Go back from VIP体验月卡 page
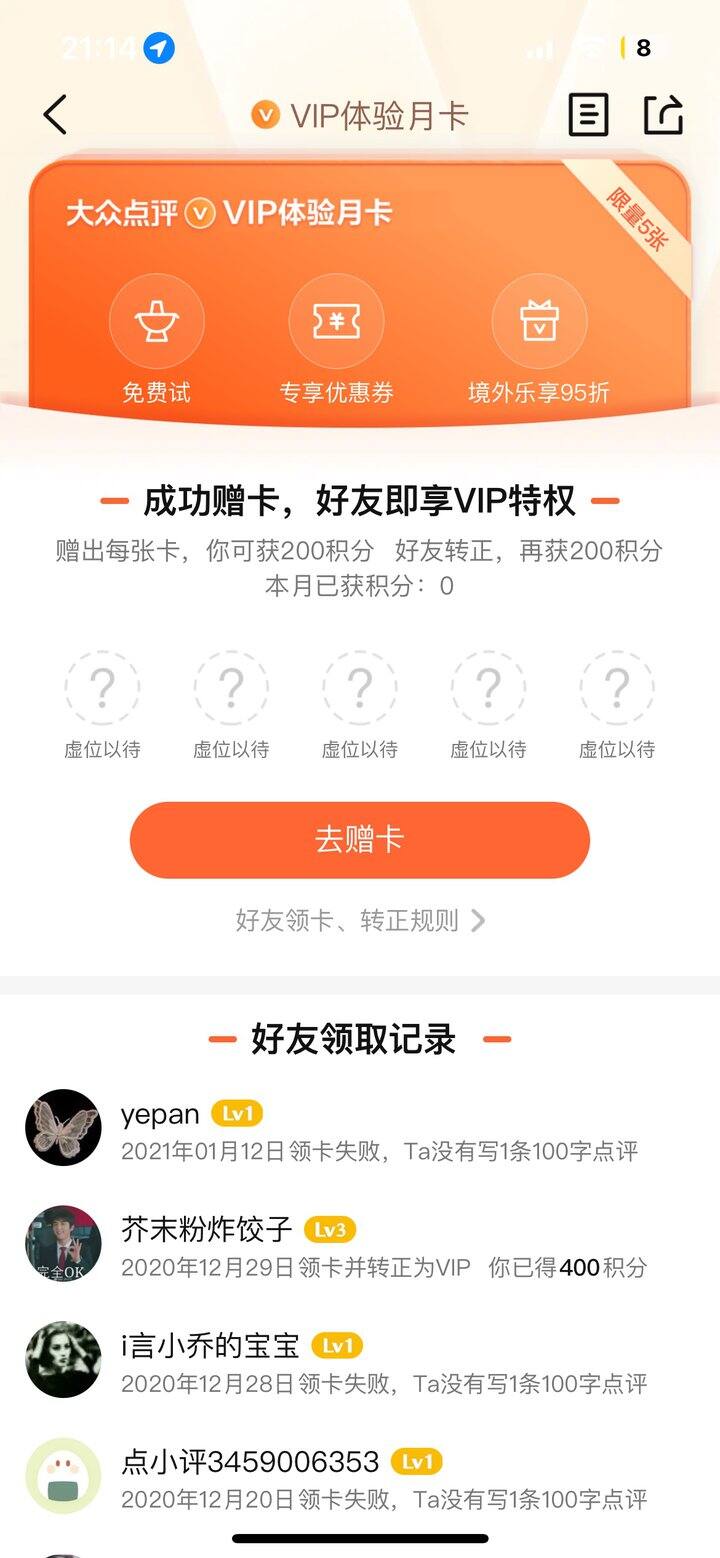Screen dimensions: 720x1558 (x=56, y=115)
